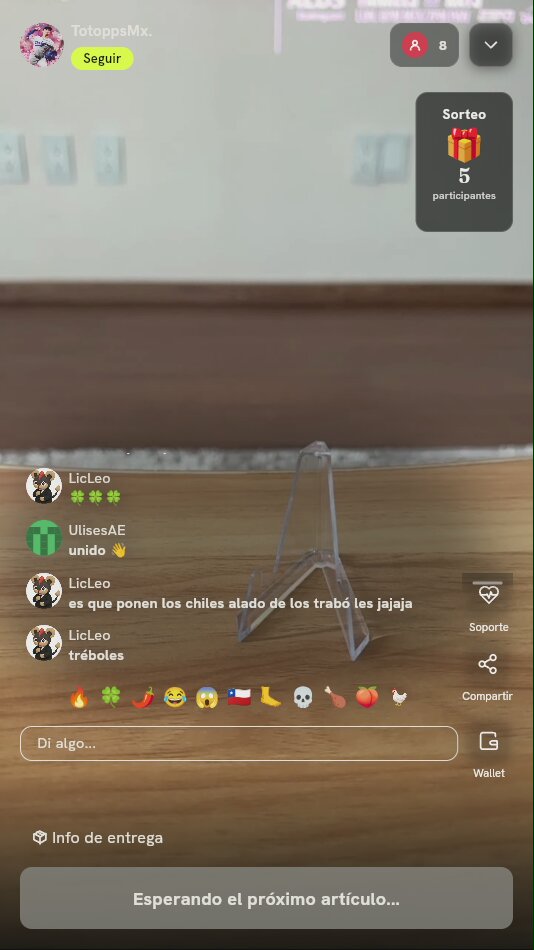The image size is (534, 950).
Task: Tap the Di algo chat input field
Action: 239,743
